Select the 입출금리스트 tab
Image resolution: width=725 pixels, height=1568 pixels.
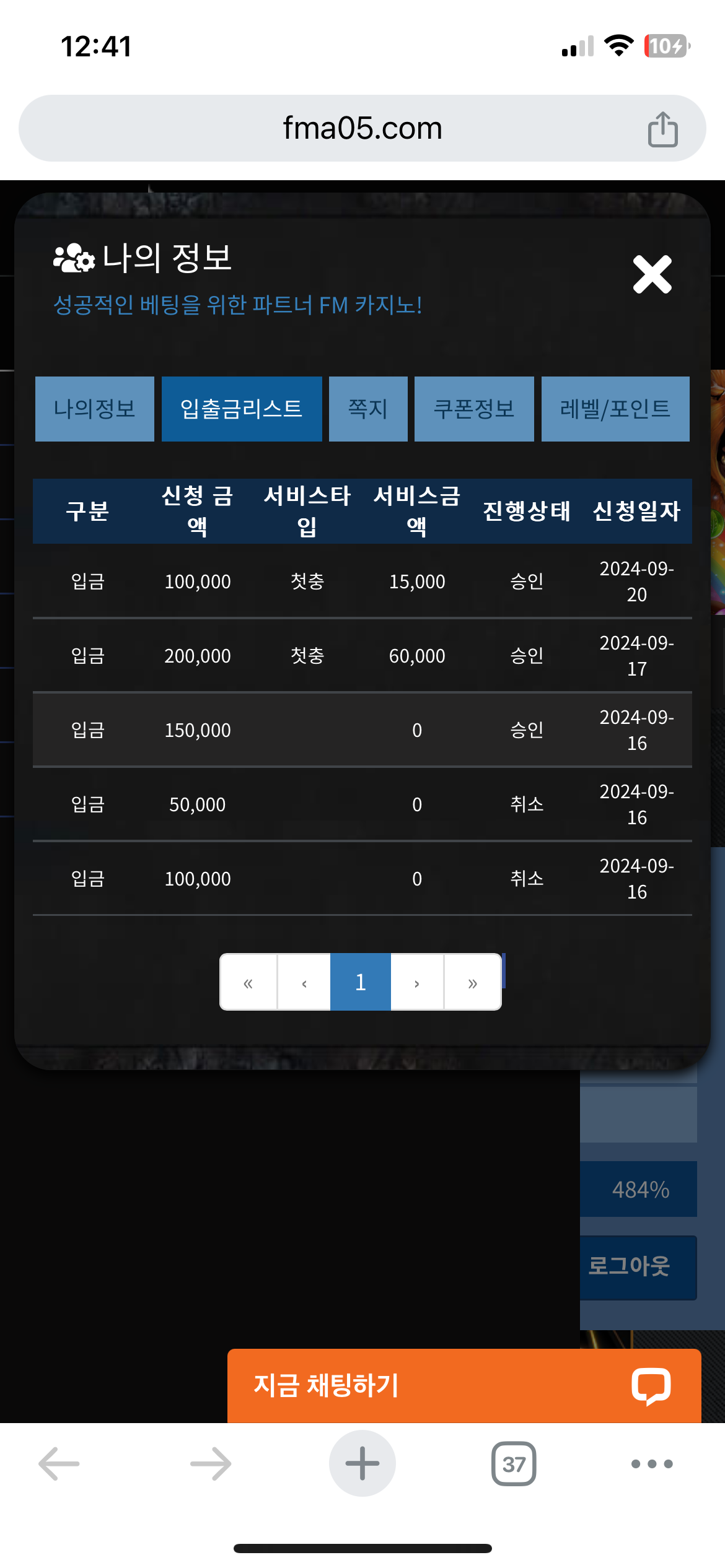[x=242, y=409]
